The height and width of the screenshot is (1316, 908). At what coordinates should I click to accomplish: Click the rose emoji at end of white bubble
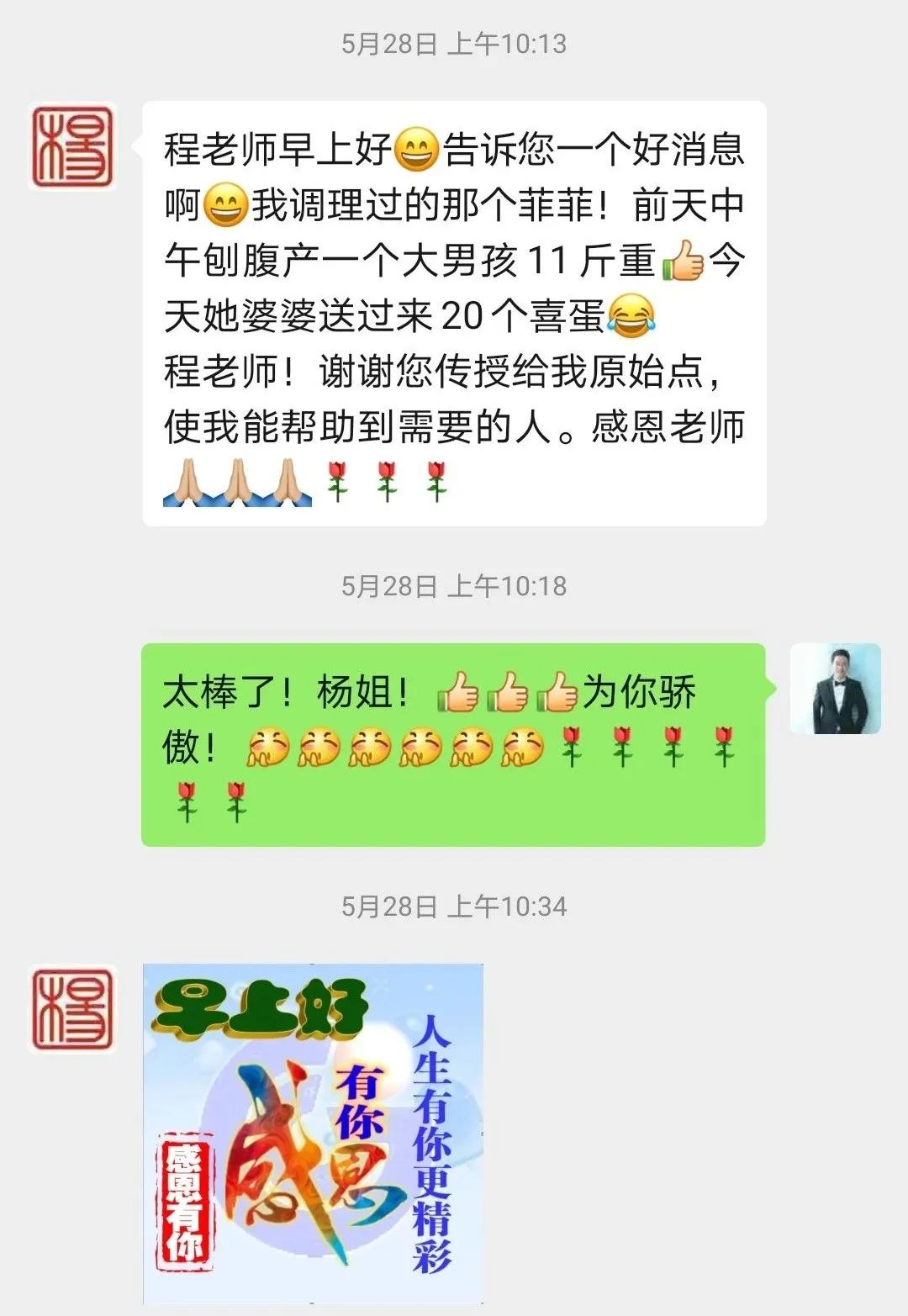[x=437, y=480]
